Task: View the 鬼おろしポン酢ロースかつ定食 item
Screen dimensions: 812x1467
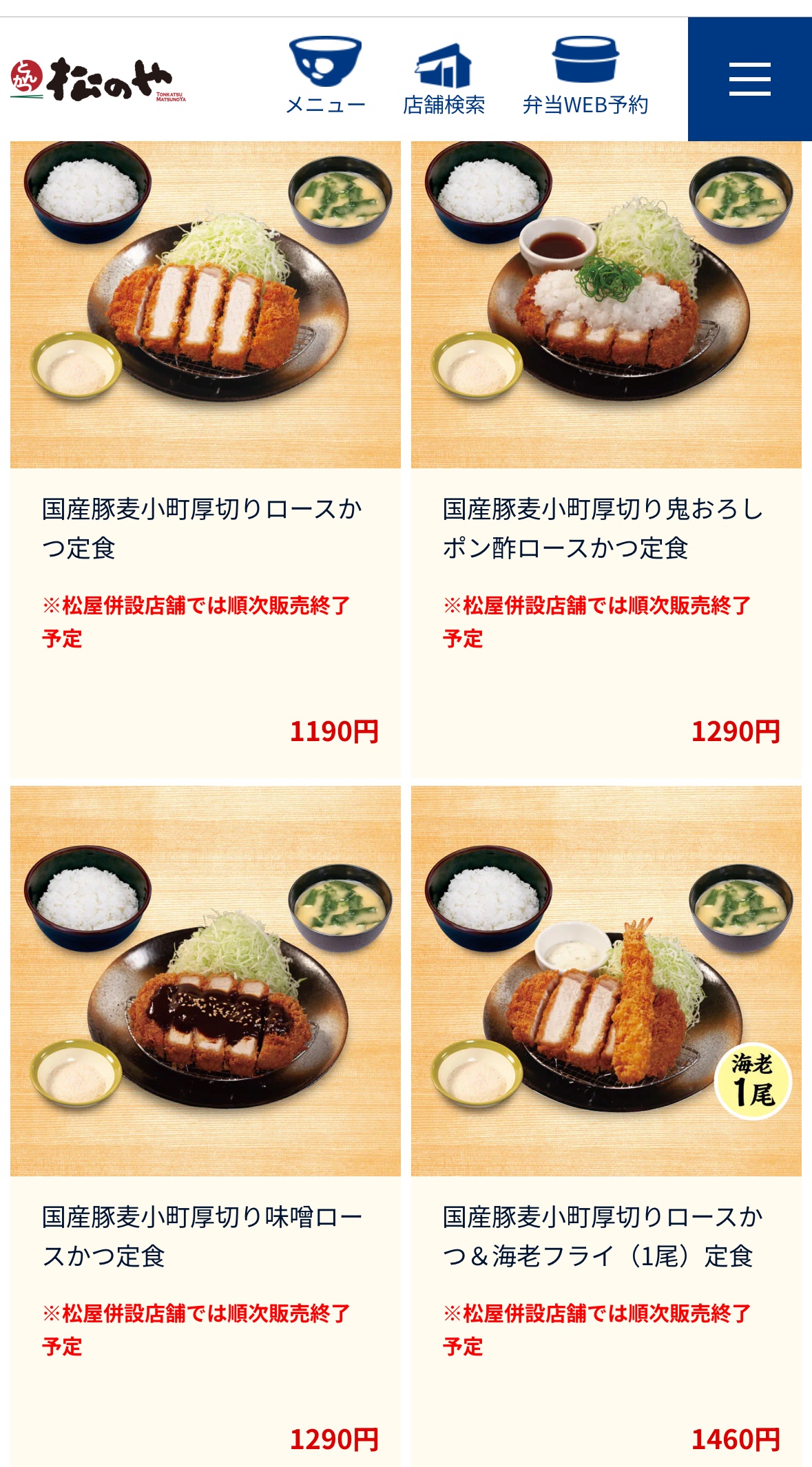Action: click(x=606, y=459)
